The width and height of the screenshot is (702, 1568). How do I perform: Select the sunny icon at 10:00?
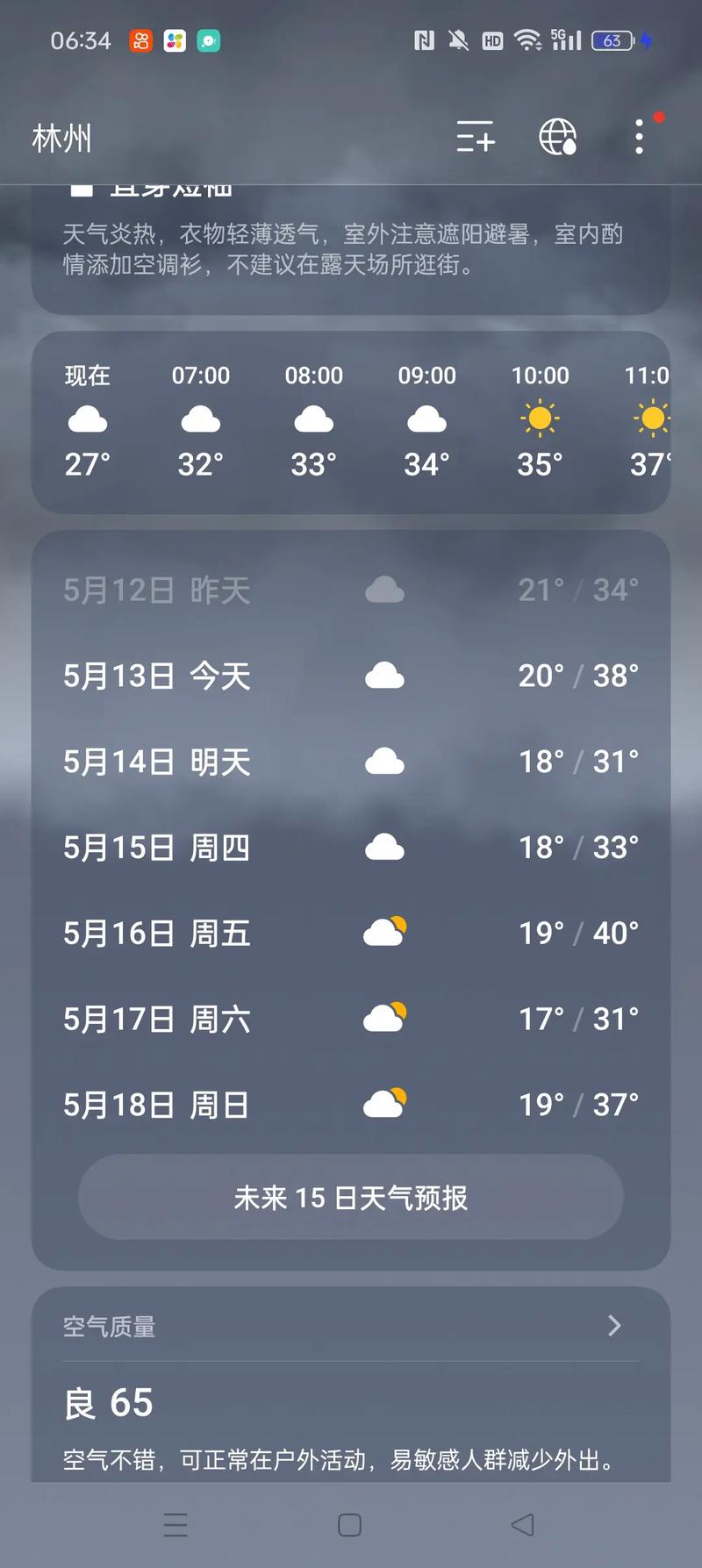pos(540,419)
